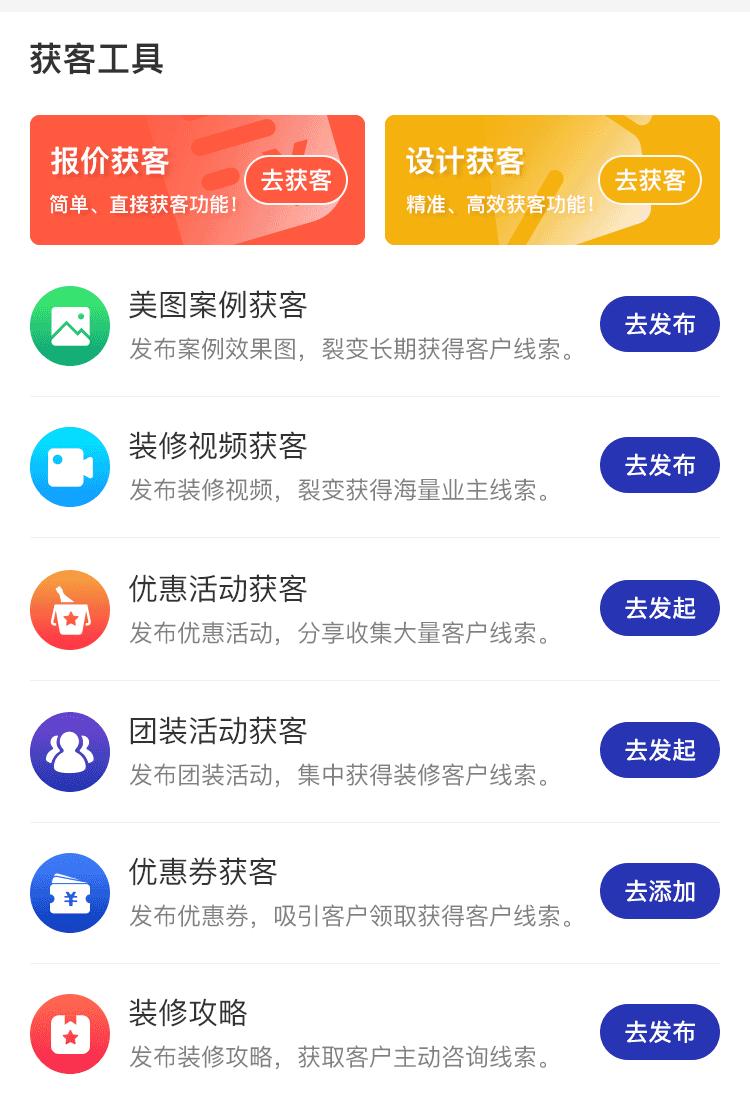Click the purple group icon for 团装活动获客
This screenshot has width=750, height=1094.
pos(70,750)
